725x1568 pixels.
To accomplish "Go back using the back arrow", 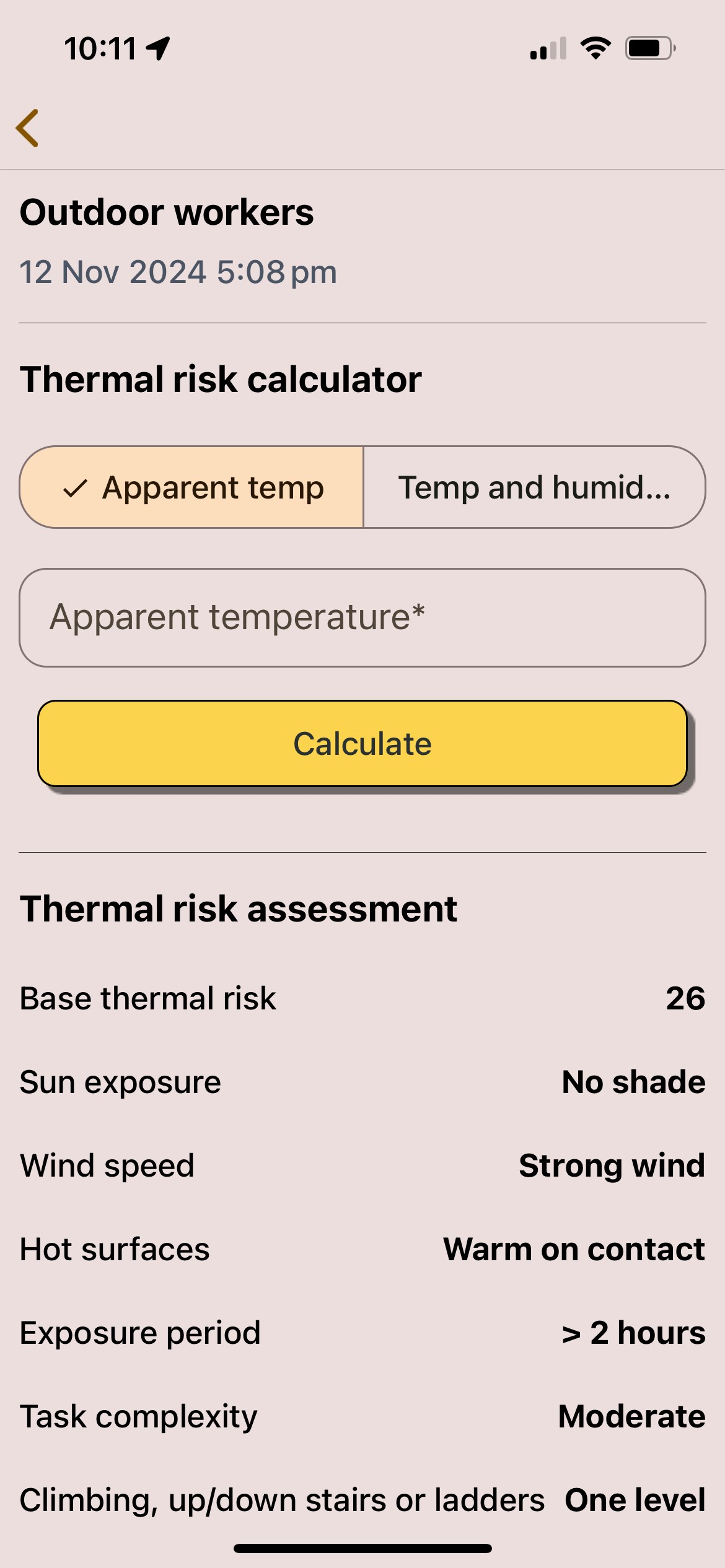I will (x=28, y=128).
